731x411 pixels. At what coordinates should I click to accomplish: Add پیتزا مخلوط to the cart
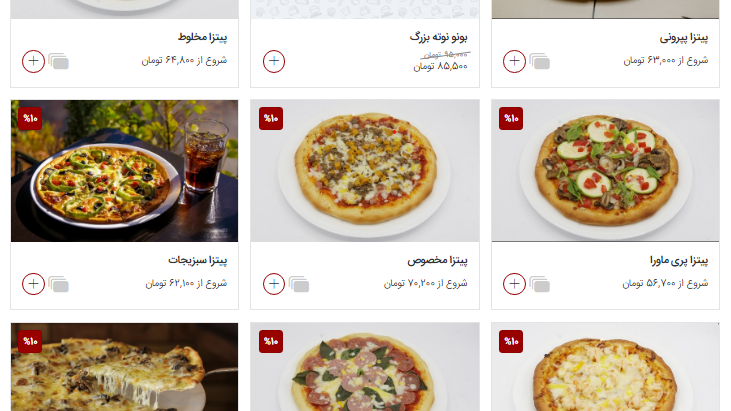33,61
